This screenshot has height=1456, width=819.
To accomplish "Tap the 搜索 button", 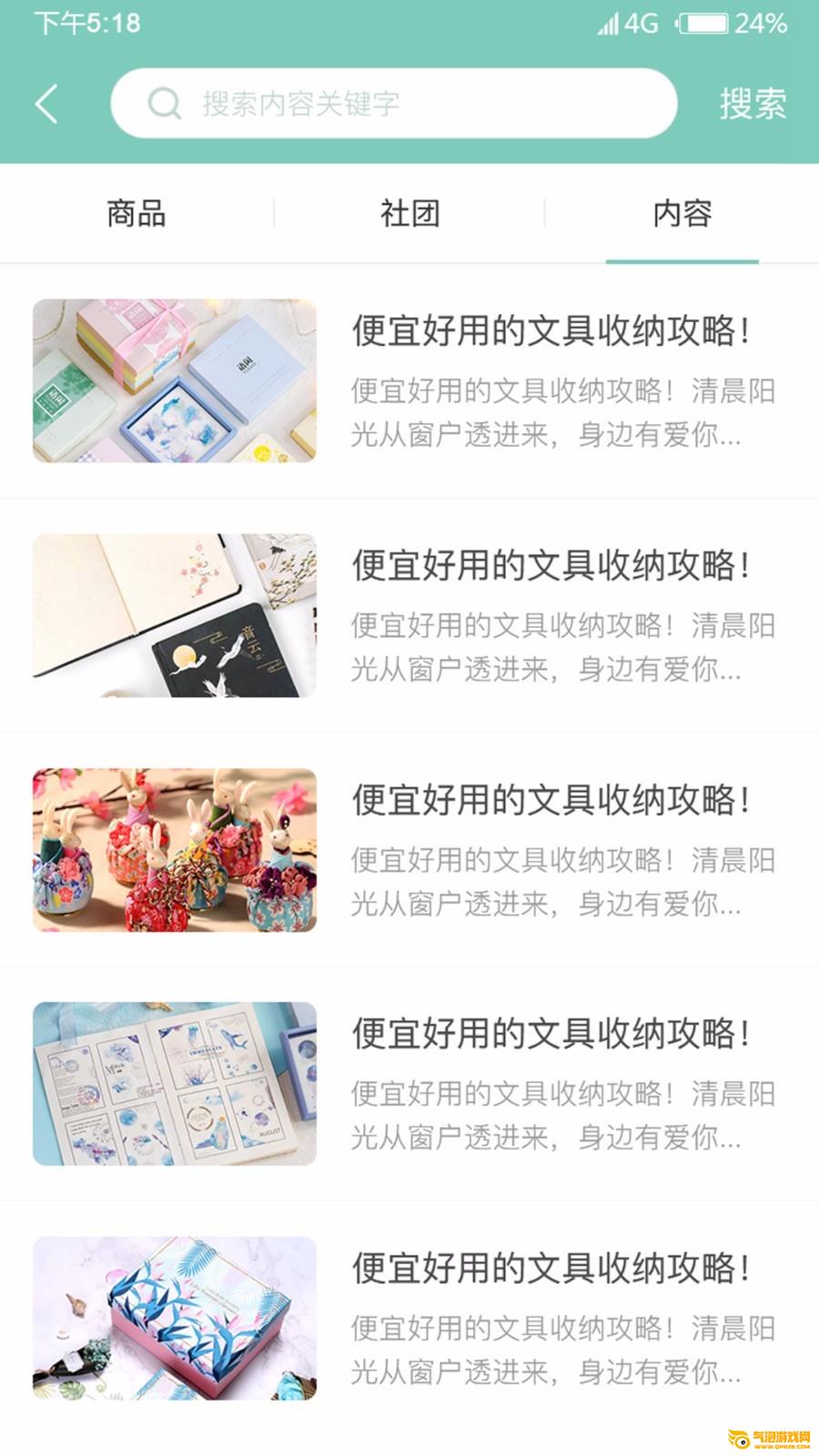I will pos(752,104).
